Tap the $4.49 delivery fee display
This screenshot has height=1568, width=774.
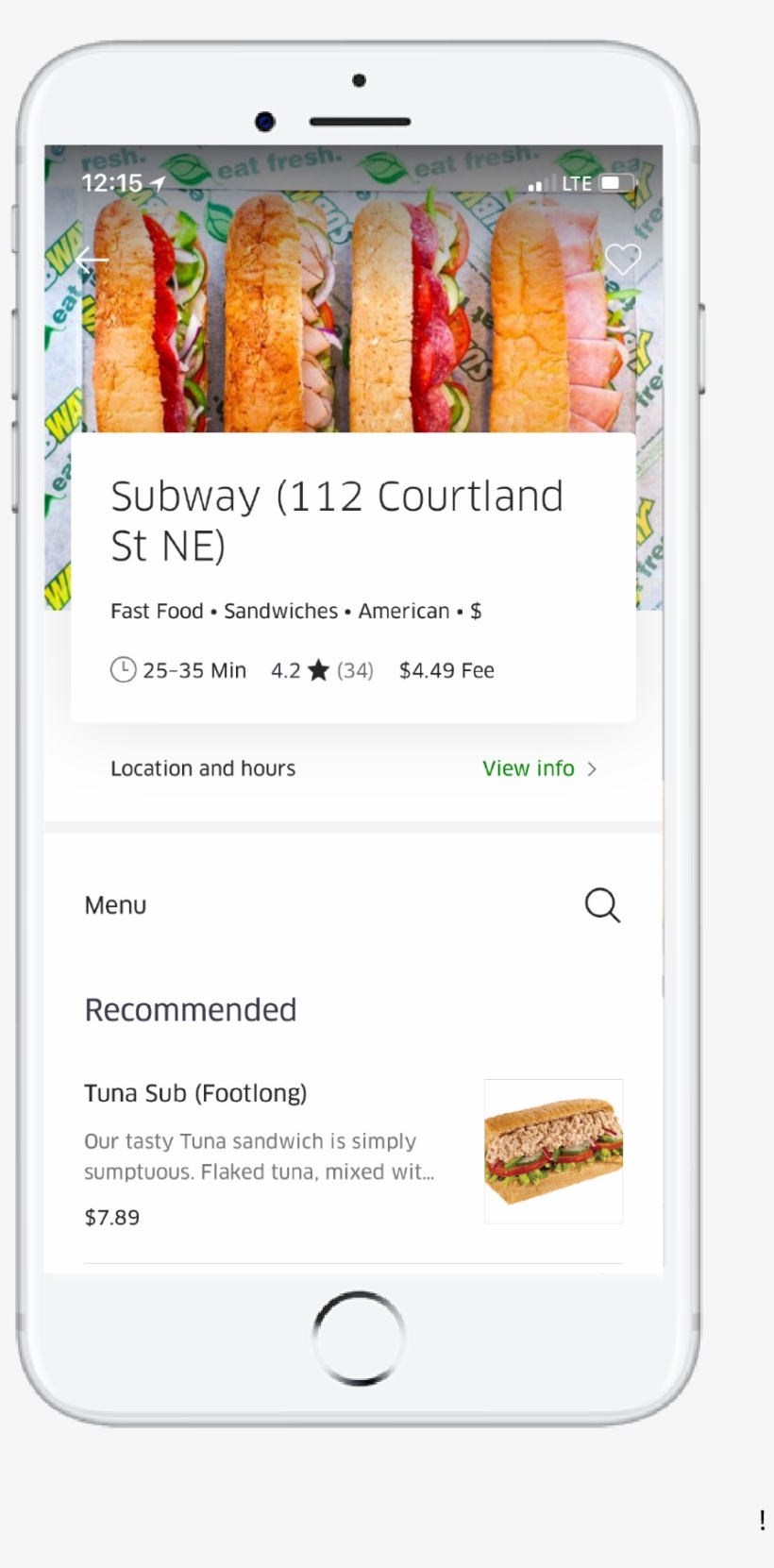point(446,669)
